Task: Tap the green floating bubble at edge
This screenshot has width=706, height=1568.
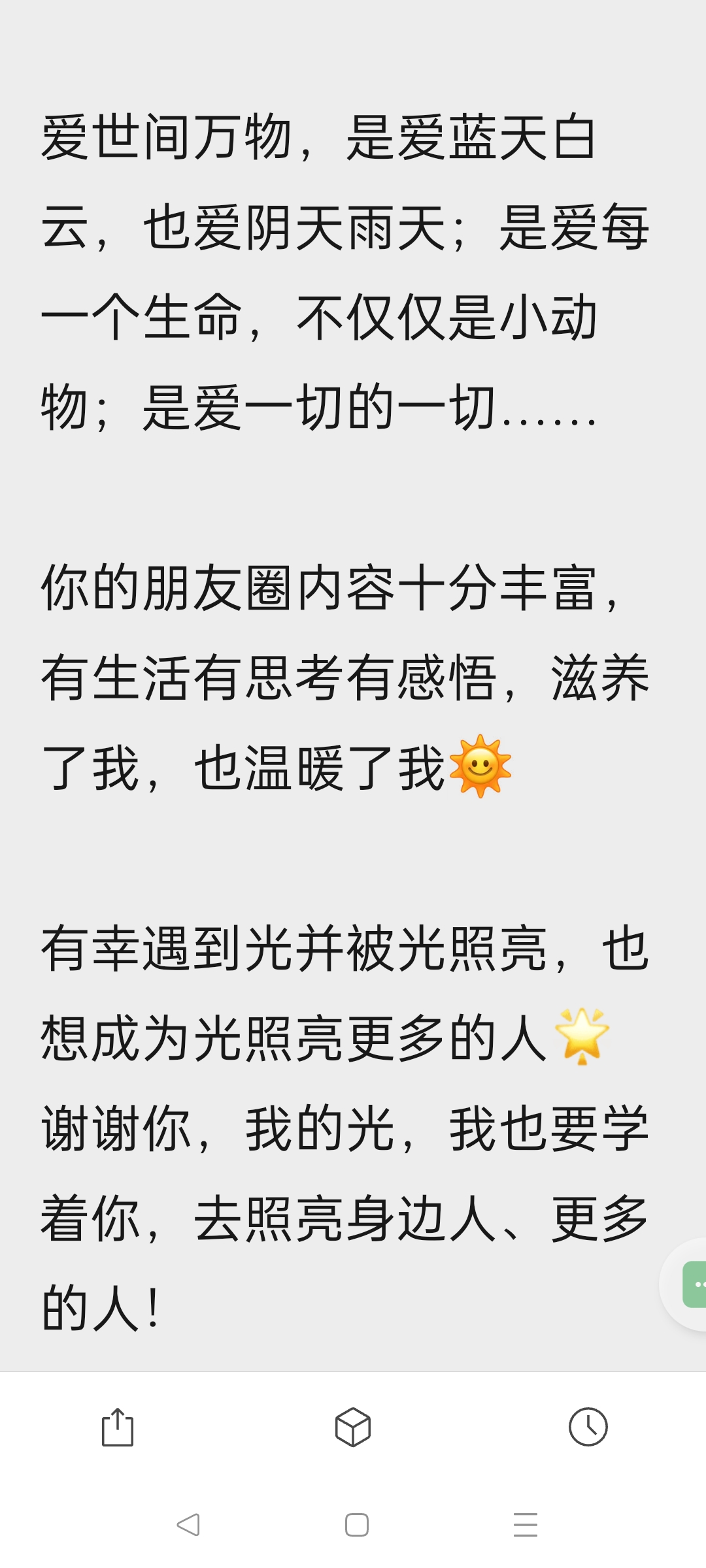Action: [x=694, y=1284]
